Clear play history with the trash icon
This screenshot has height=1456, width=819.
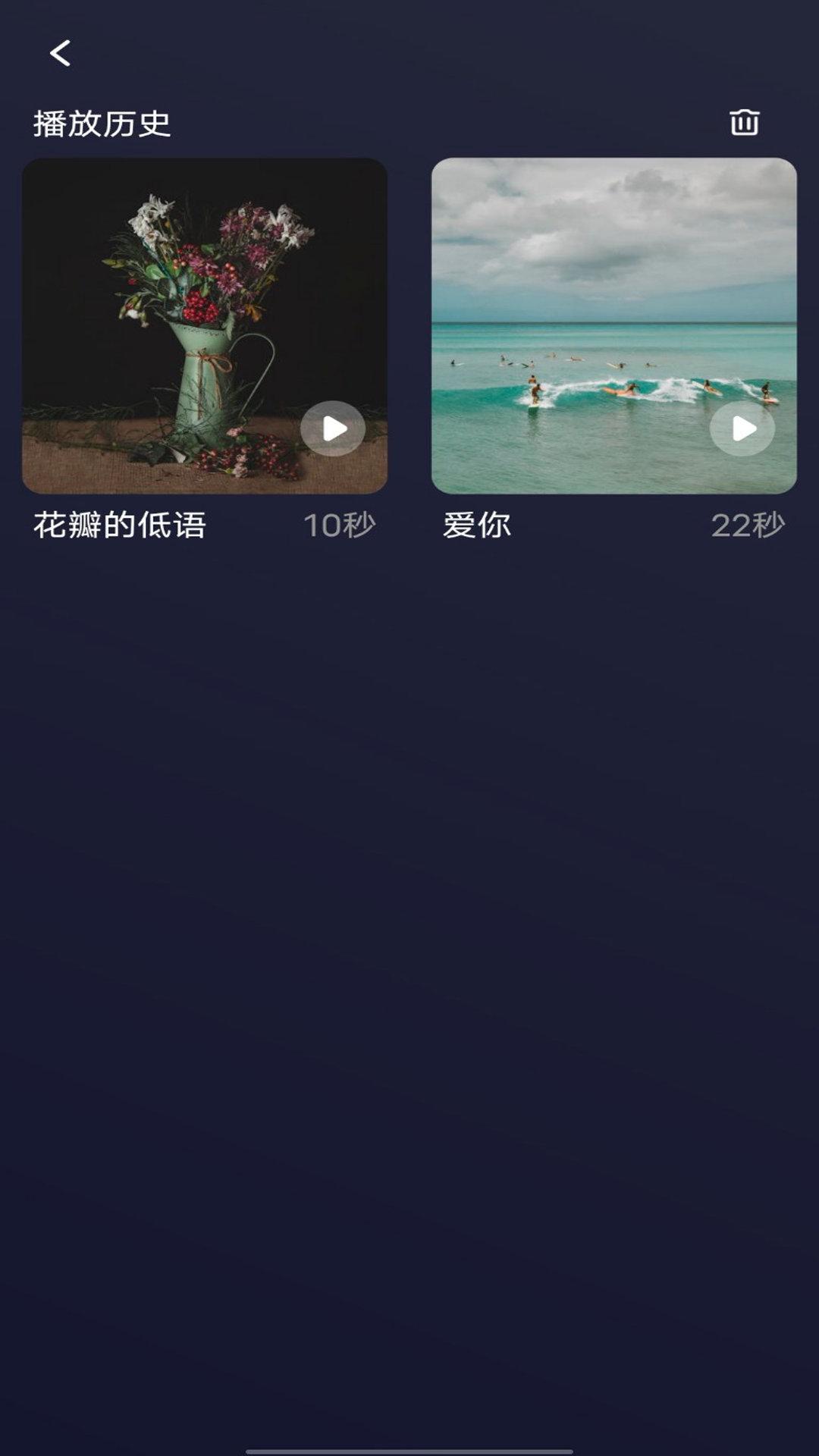(744, 122)
